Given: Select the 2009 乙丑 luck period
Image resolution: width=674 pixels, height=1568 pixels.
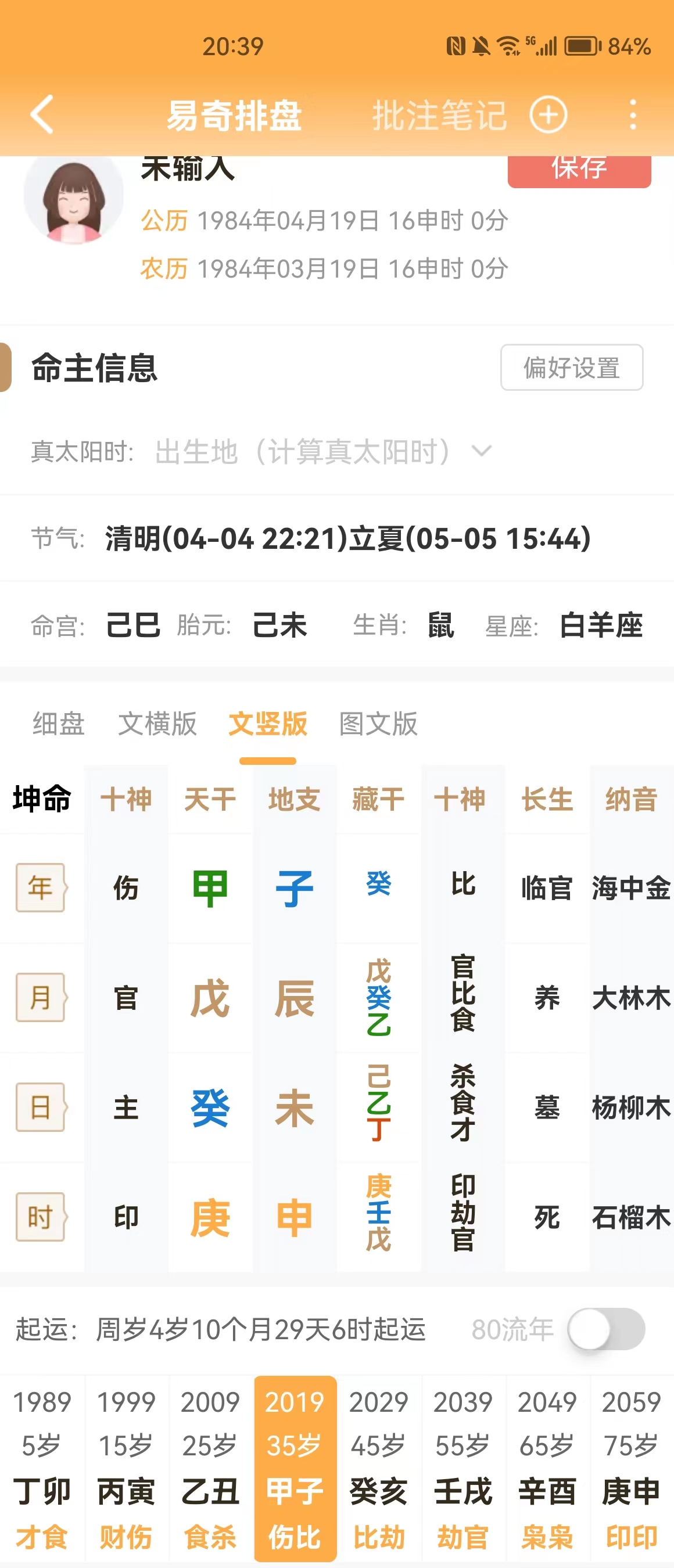Looking at the screenshot, I should point(210,1468).
